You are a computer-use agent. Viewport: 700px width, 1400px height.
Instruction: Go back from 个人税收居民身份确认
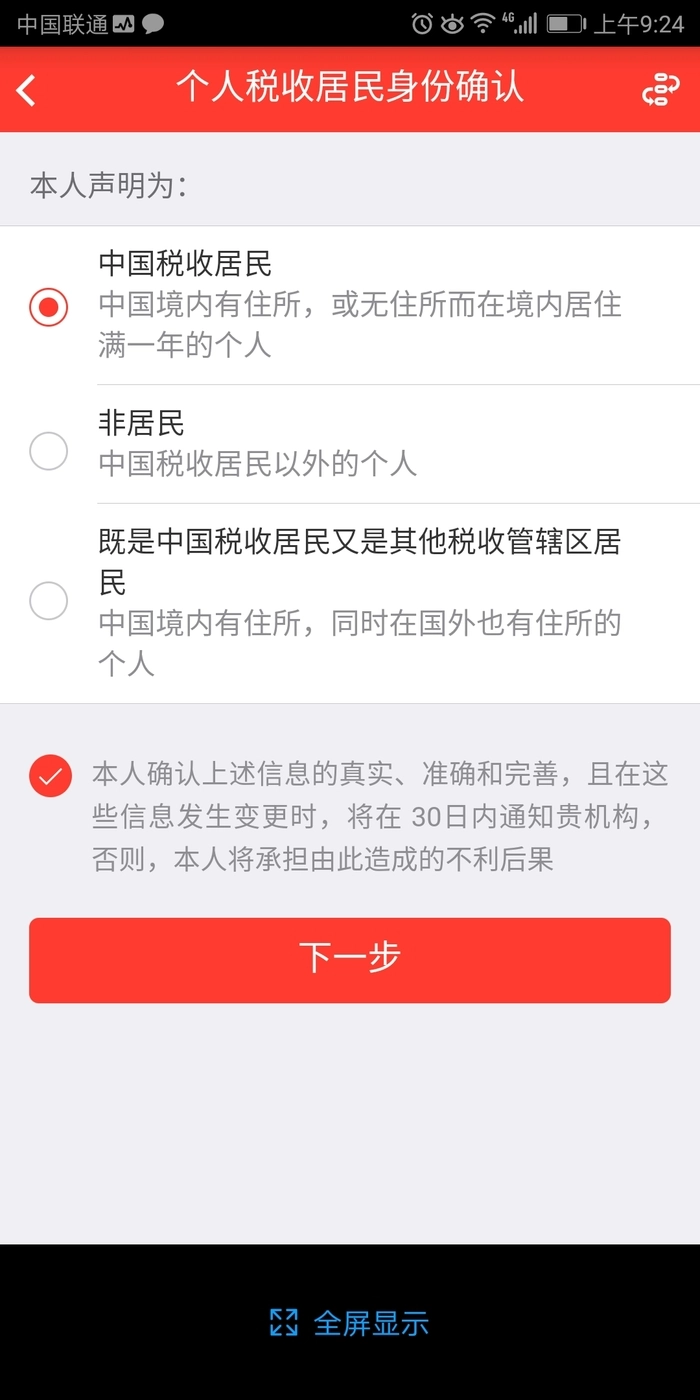pyautogui.click(x=27, y=90)
